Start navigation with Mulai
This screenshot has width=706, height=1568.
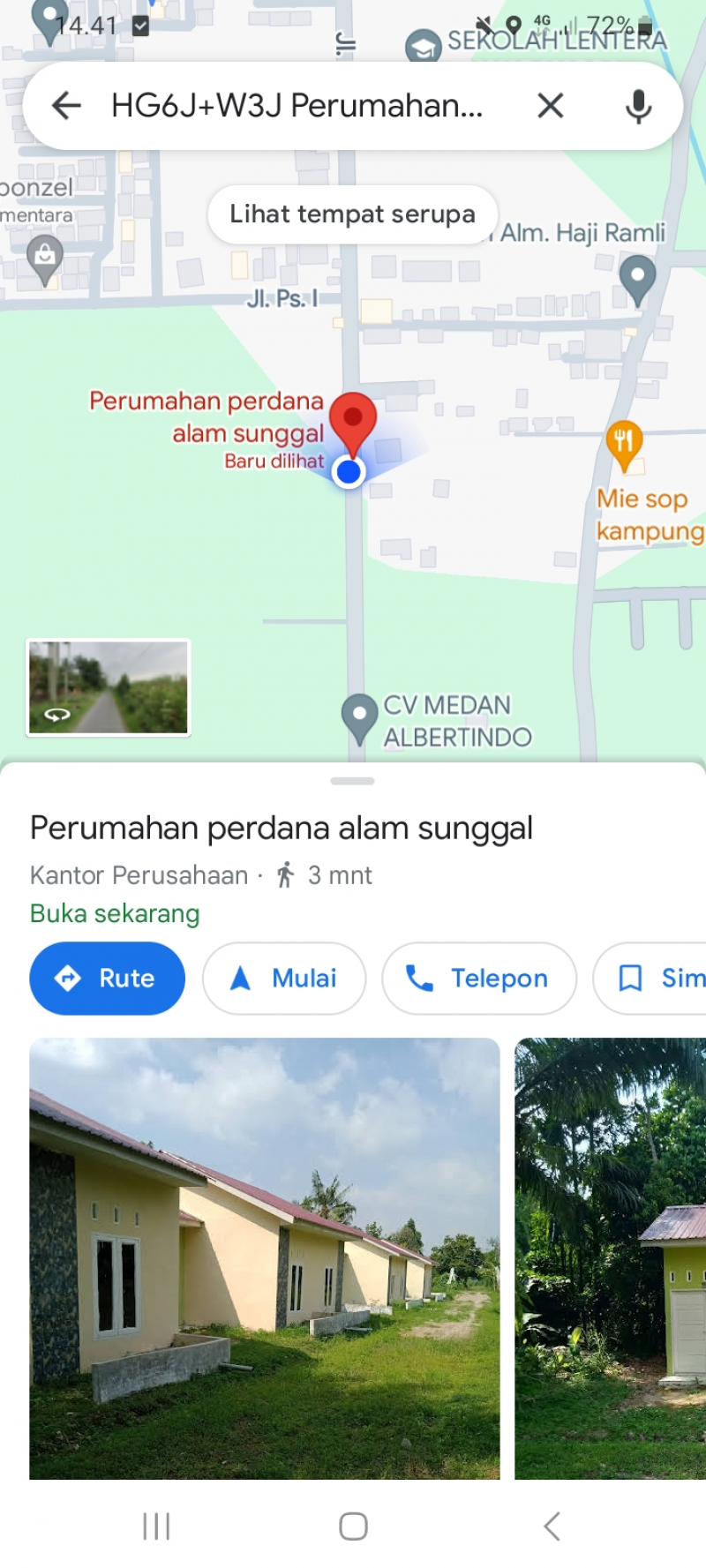pos(283,978)
